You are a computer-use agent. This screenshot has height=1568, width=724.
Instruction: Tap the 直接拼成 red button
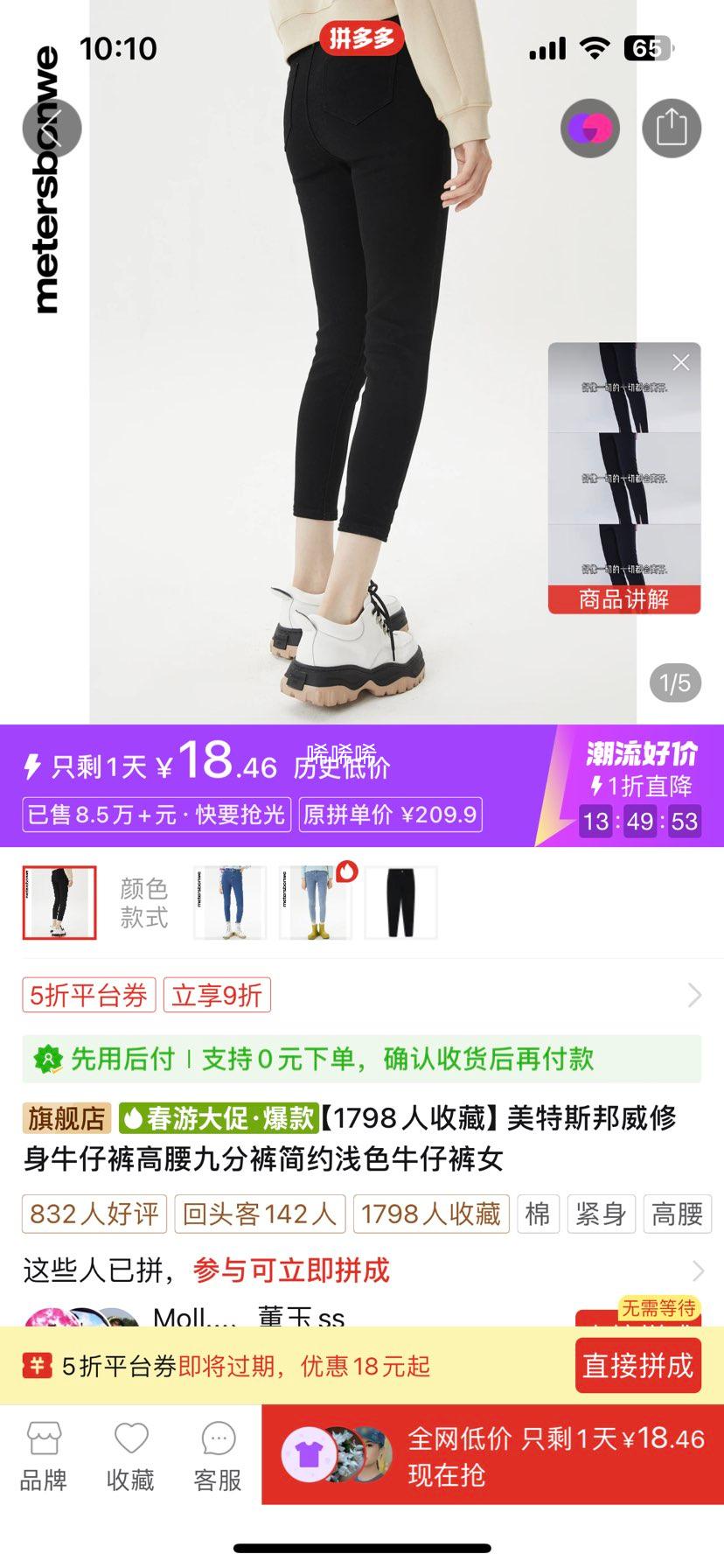click(x=639, y=1366)
